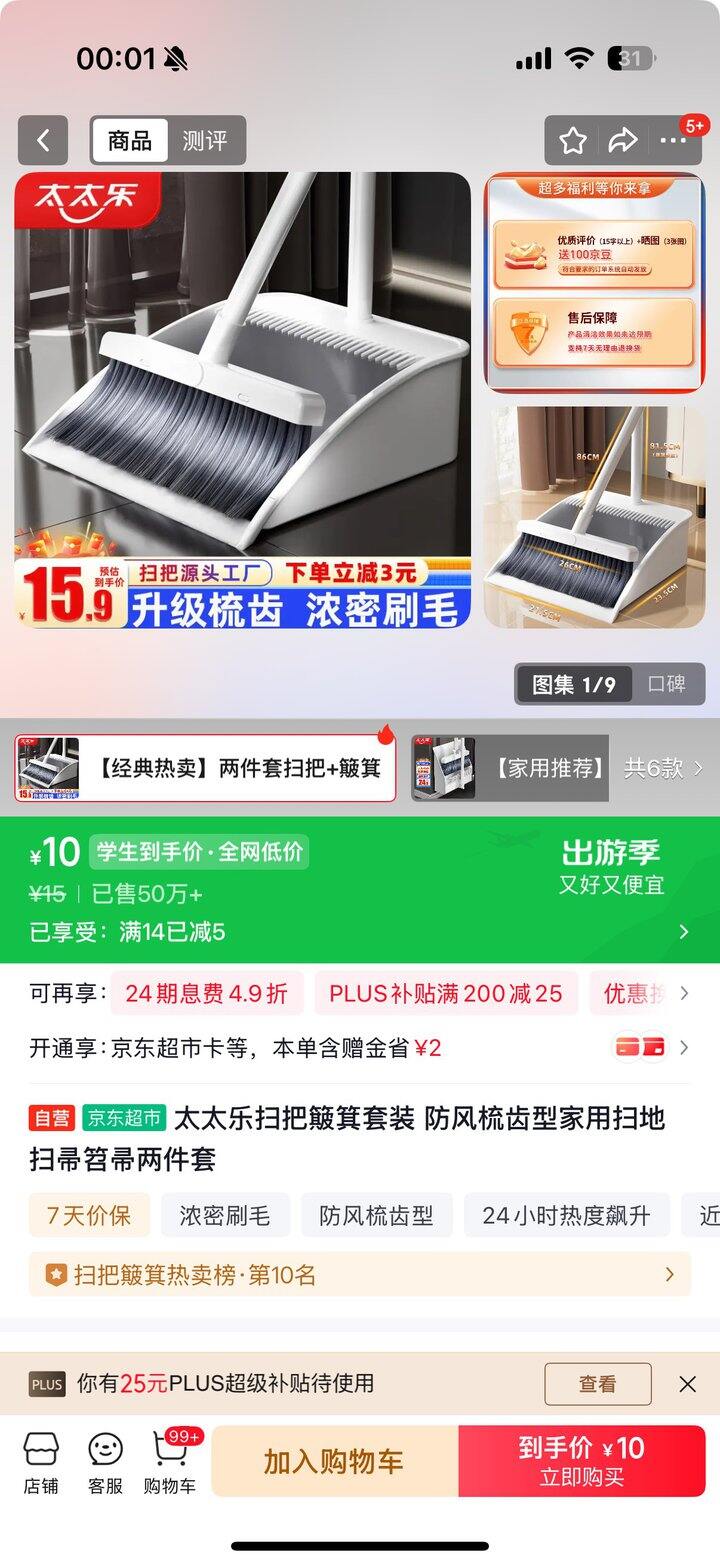The width and height of the screenshot is (720, 1565).
Task: Open the 购物车 shopping cart
Action: (170, 1462)
